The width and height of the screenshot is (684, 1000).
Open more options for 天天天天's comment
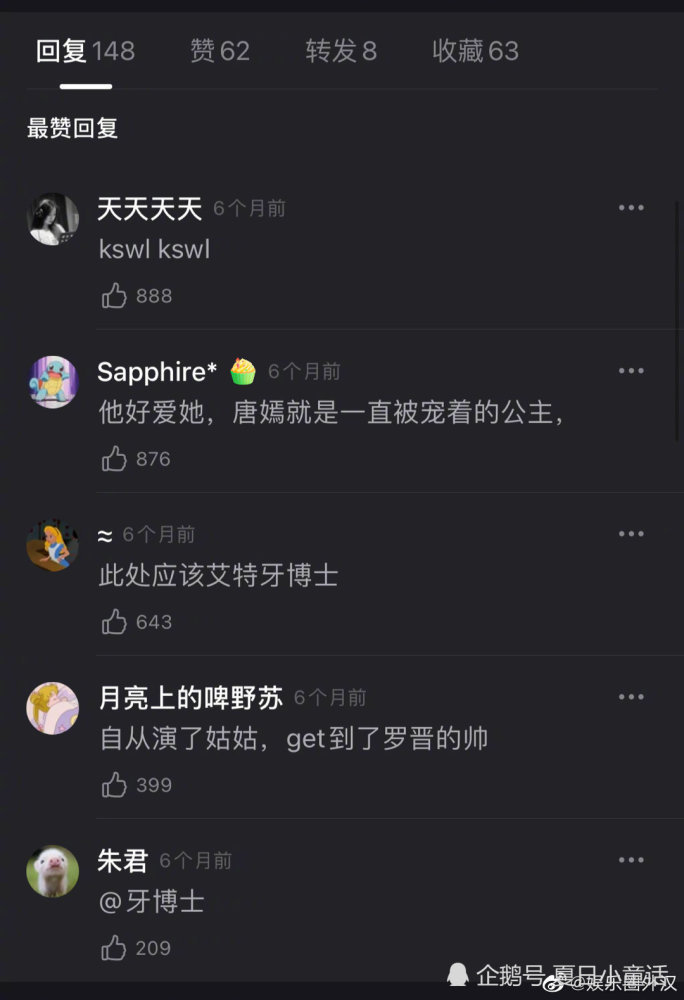pos(631,208)
